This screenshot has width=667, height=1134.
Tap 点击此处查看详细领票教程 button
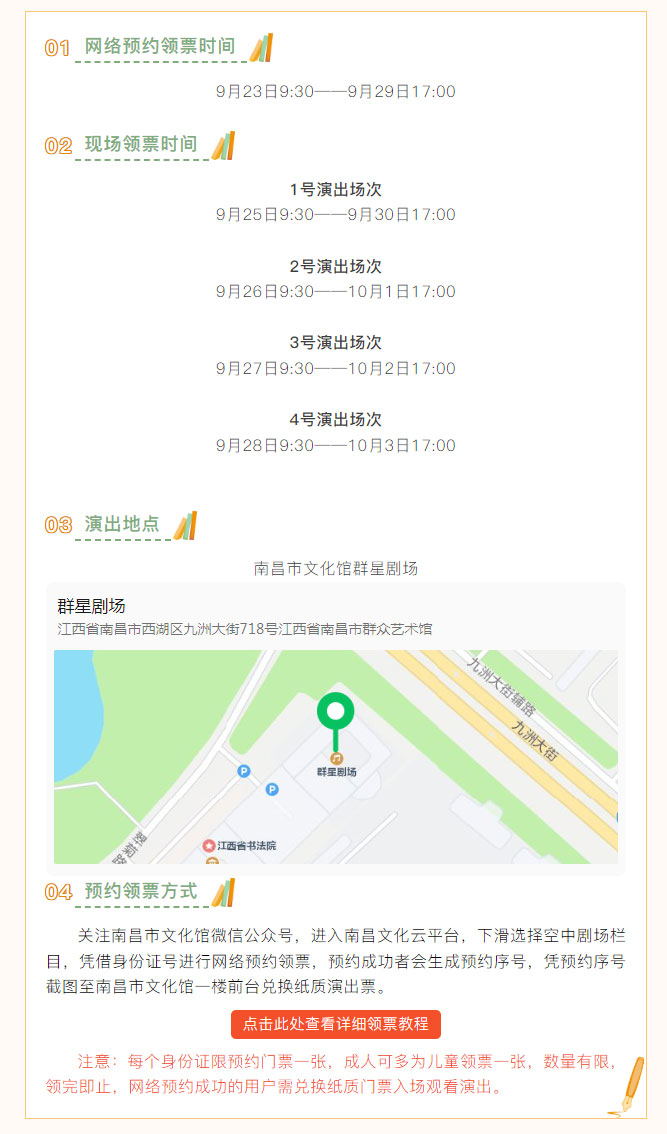[336, 1024]
